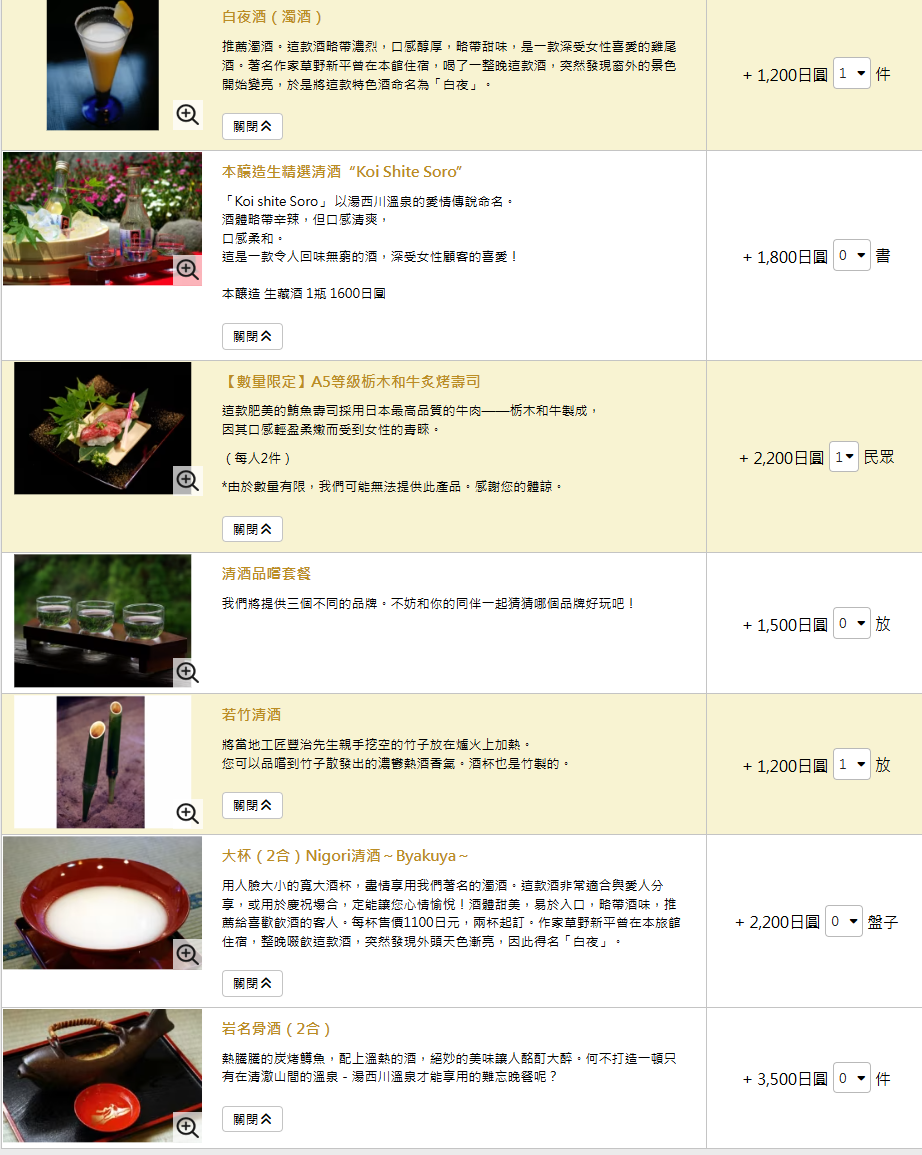Choose quantity for 岩名骨酒（2合）

coord(851,1078)
